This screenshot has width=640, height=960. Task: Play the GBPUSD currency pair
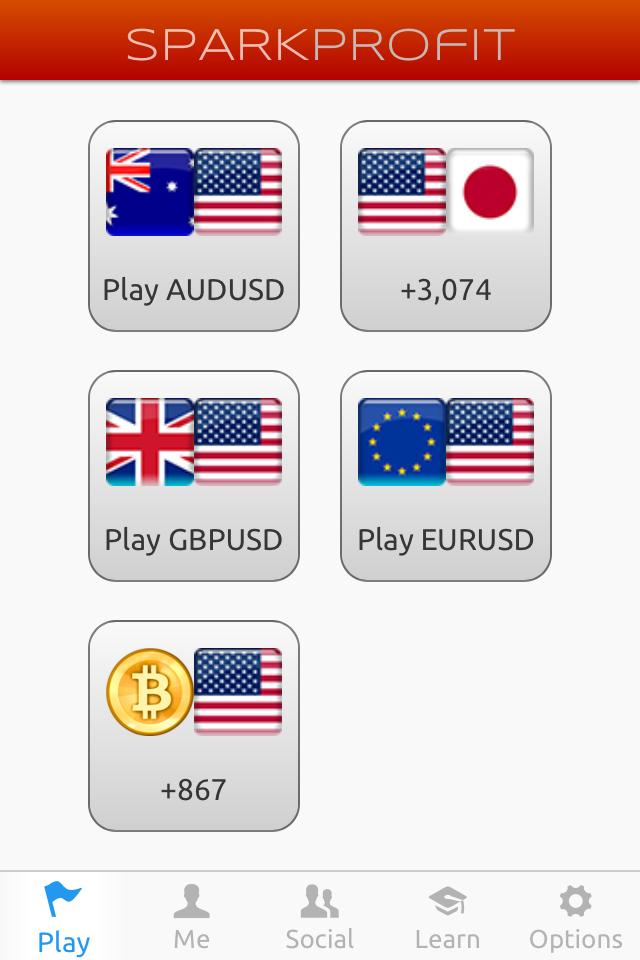[x=194, y=476]
